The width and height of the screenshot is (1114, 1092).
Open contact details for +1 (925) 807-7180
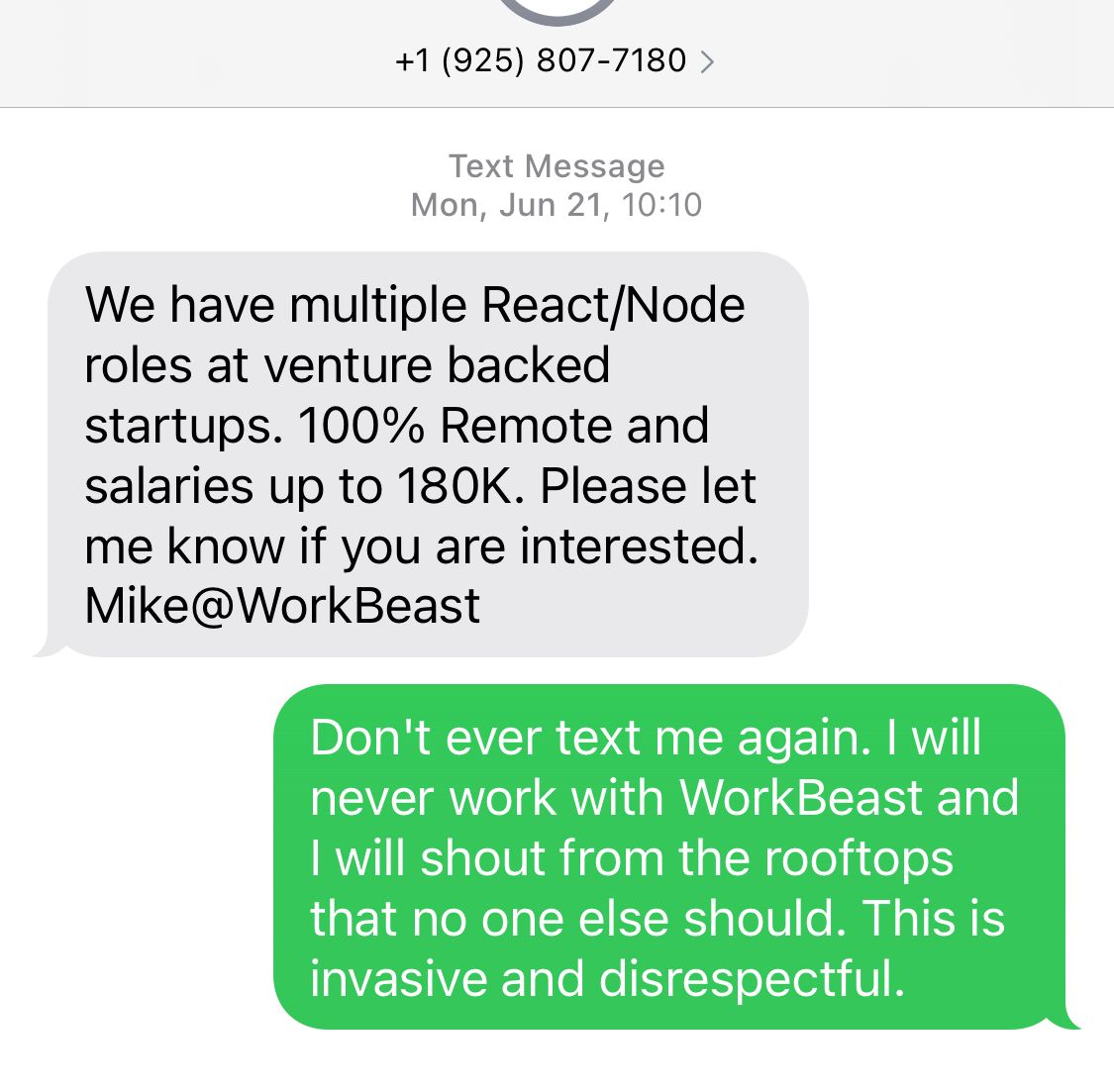pyautogui.click(x=554, y=61)
